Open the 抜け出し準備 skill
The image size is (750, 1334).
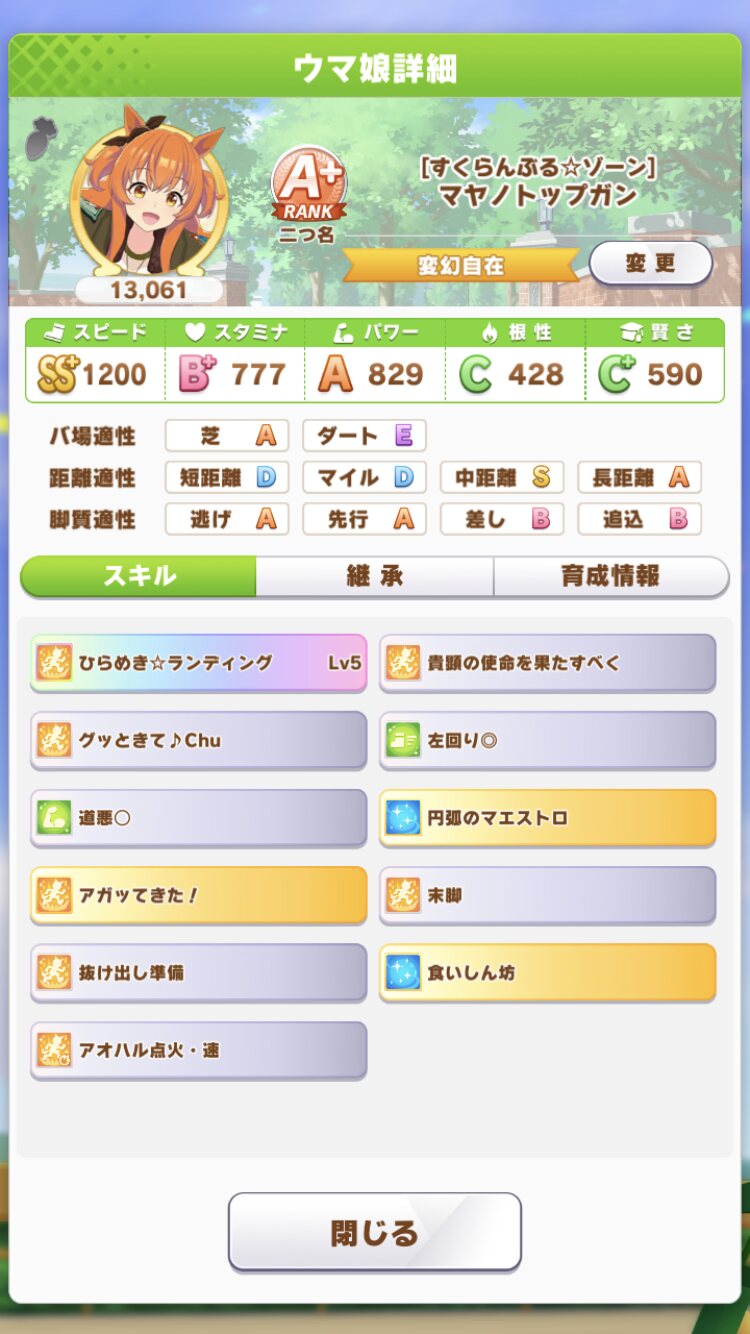[198, 972]
